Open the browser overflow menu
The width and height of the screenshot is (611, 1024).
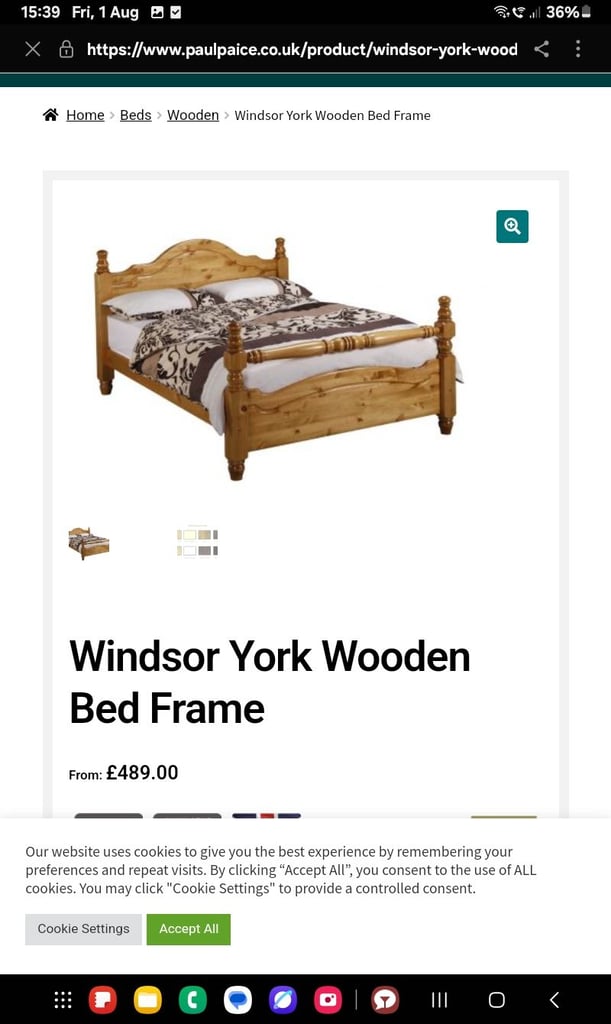[578, 49]
